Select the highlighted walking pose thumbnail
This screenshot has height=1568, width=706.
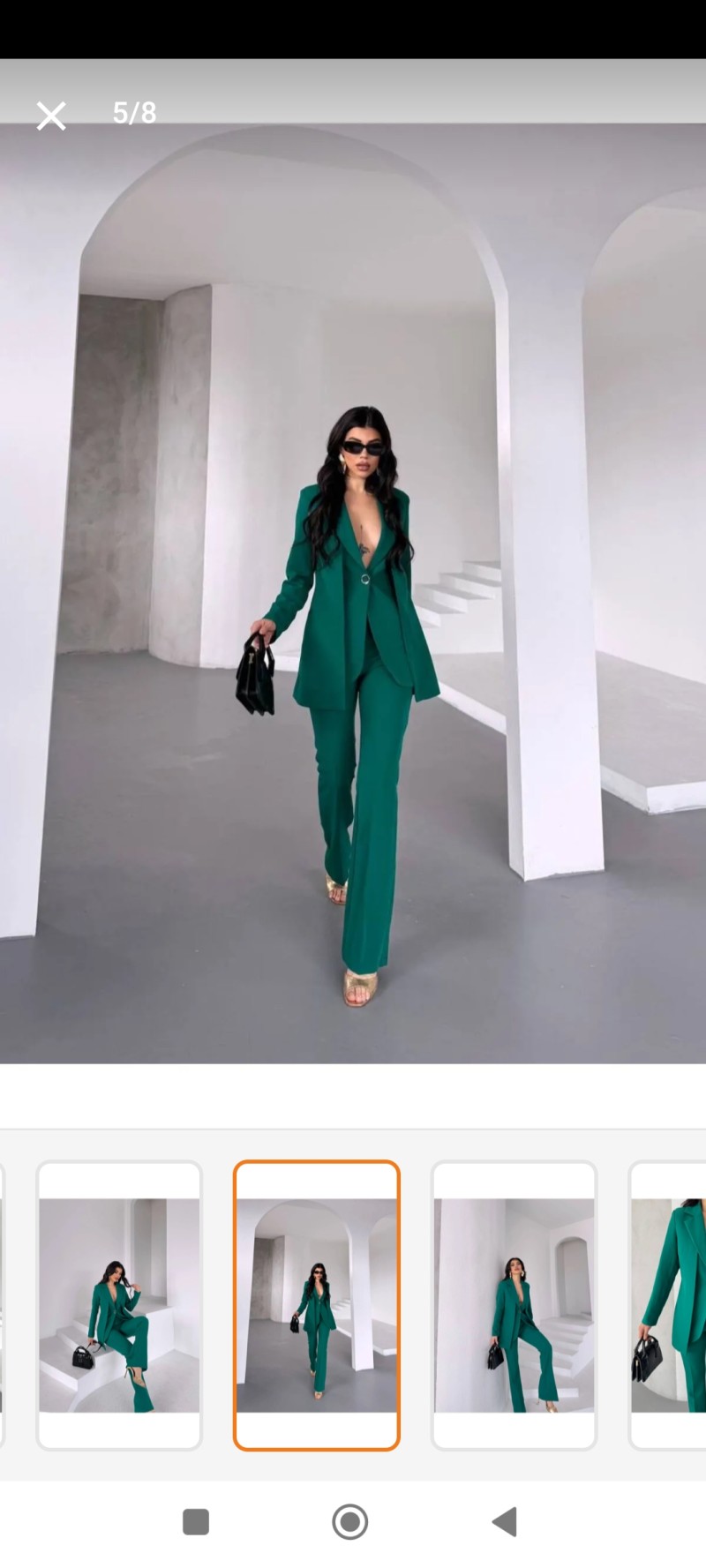(317, 1305)
